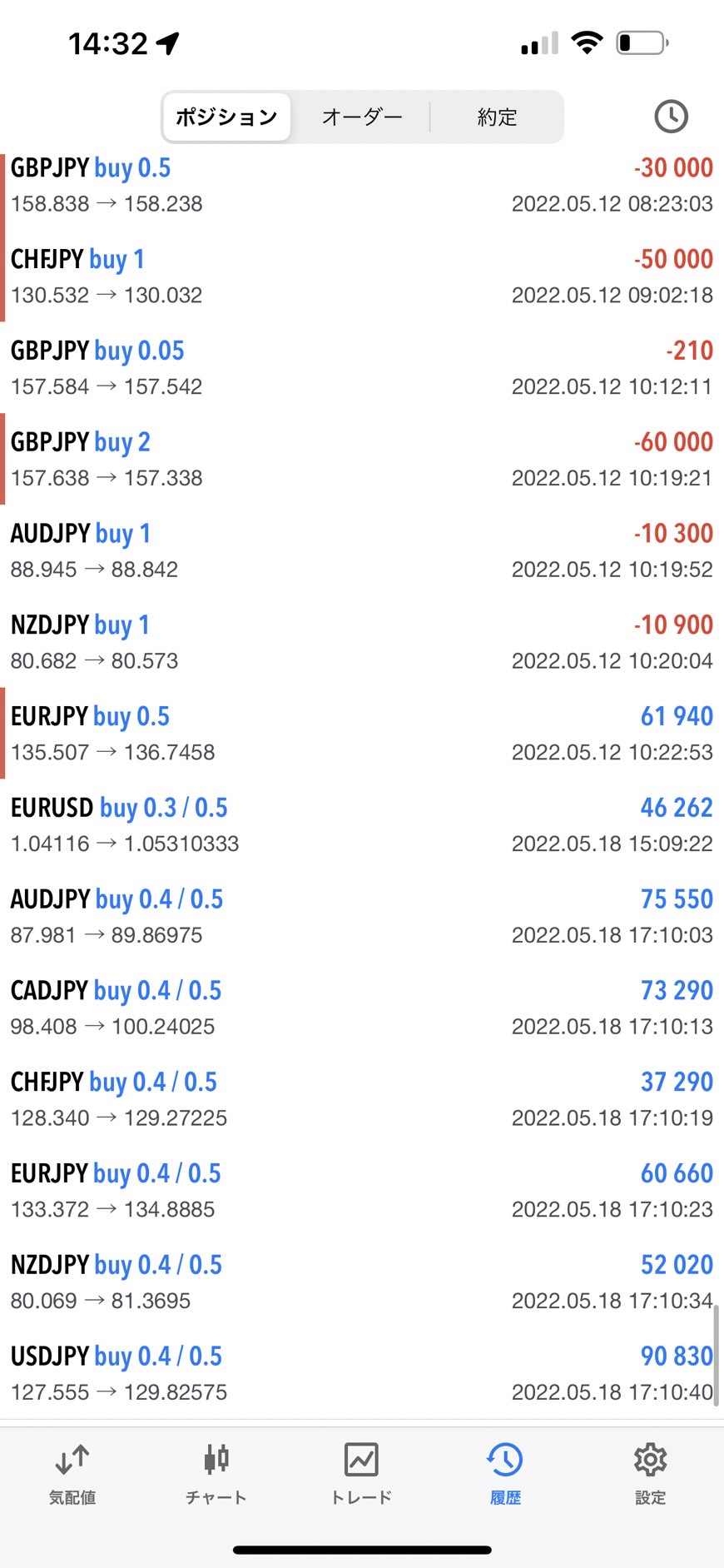Select the ポジション segment
The height and width of the screenshot is (1568, 724).
pyautogui.click(x=226, y=117)
